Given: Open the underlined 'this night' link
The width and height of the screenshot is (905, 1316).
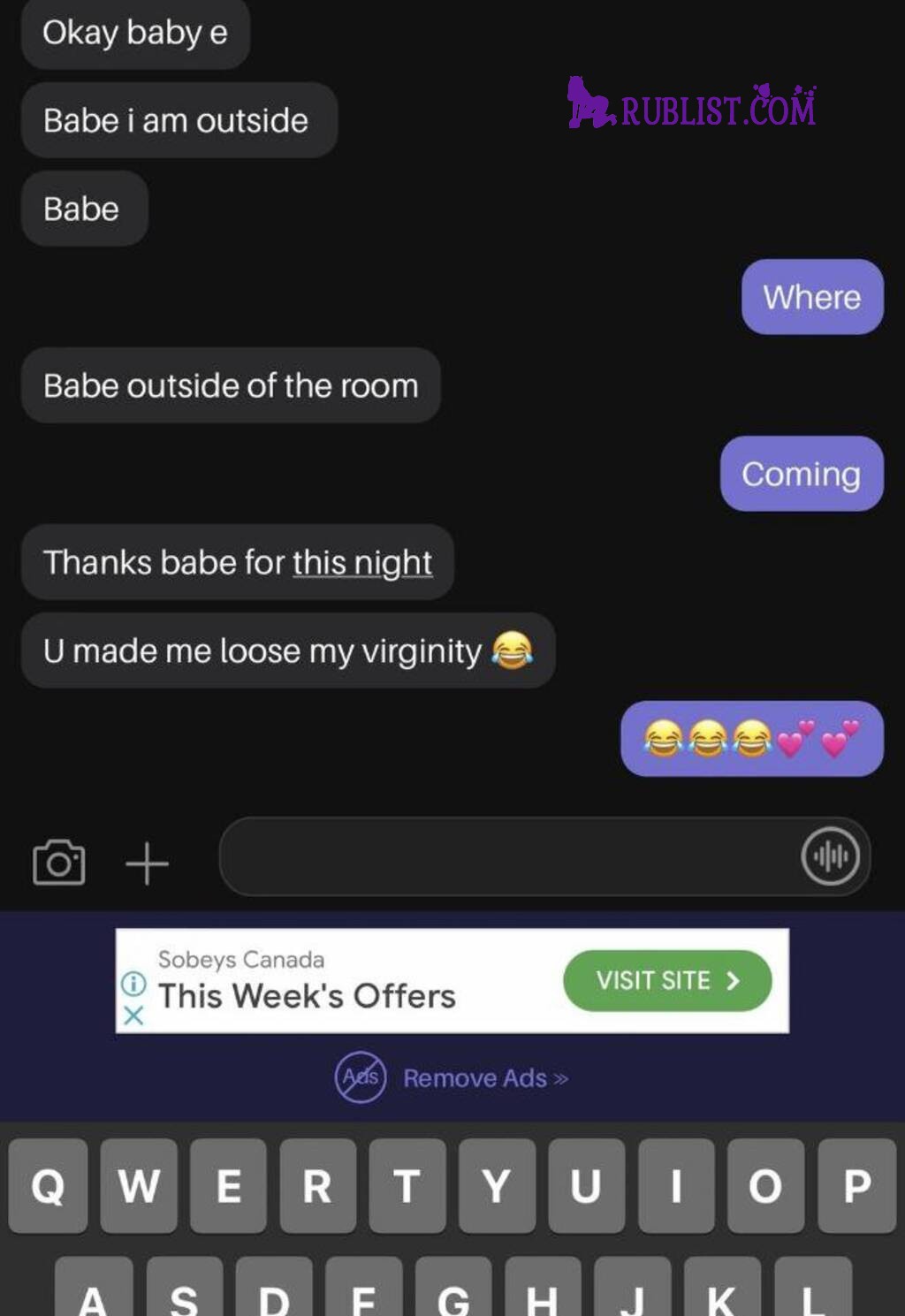Looking at the screenshot, I should [362, 563].
